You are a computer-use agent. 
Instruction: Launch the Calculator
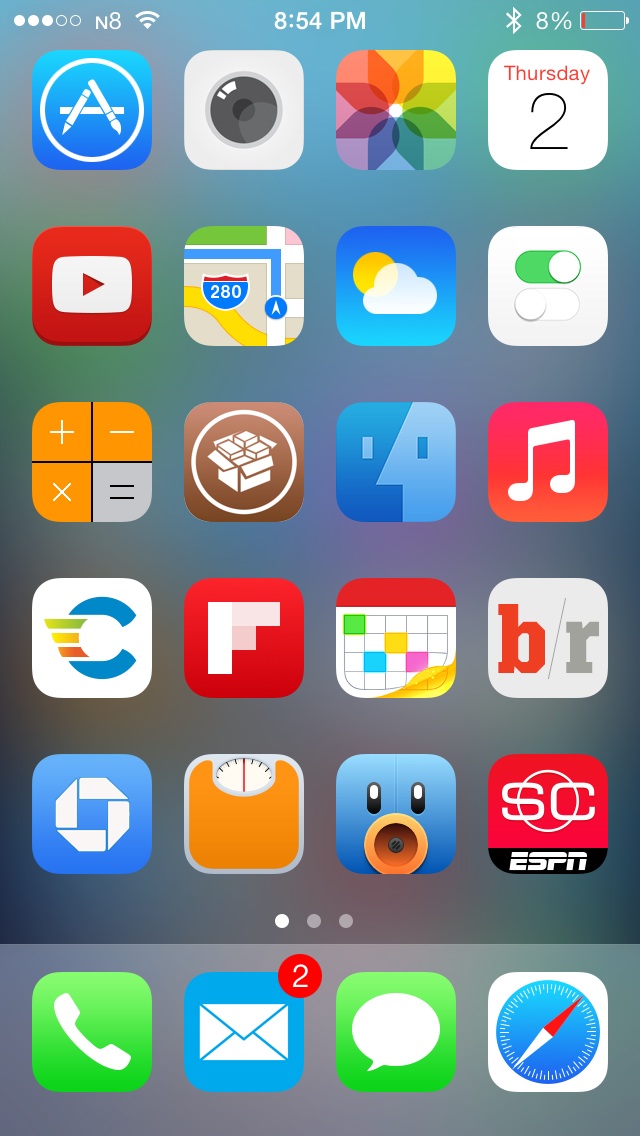pos(92,462)
